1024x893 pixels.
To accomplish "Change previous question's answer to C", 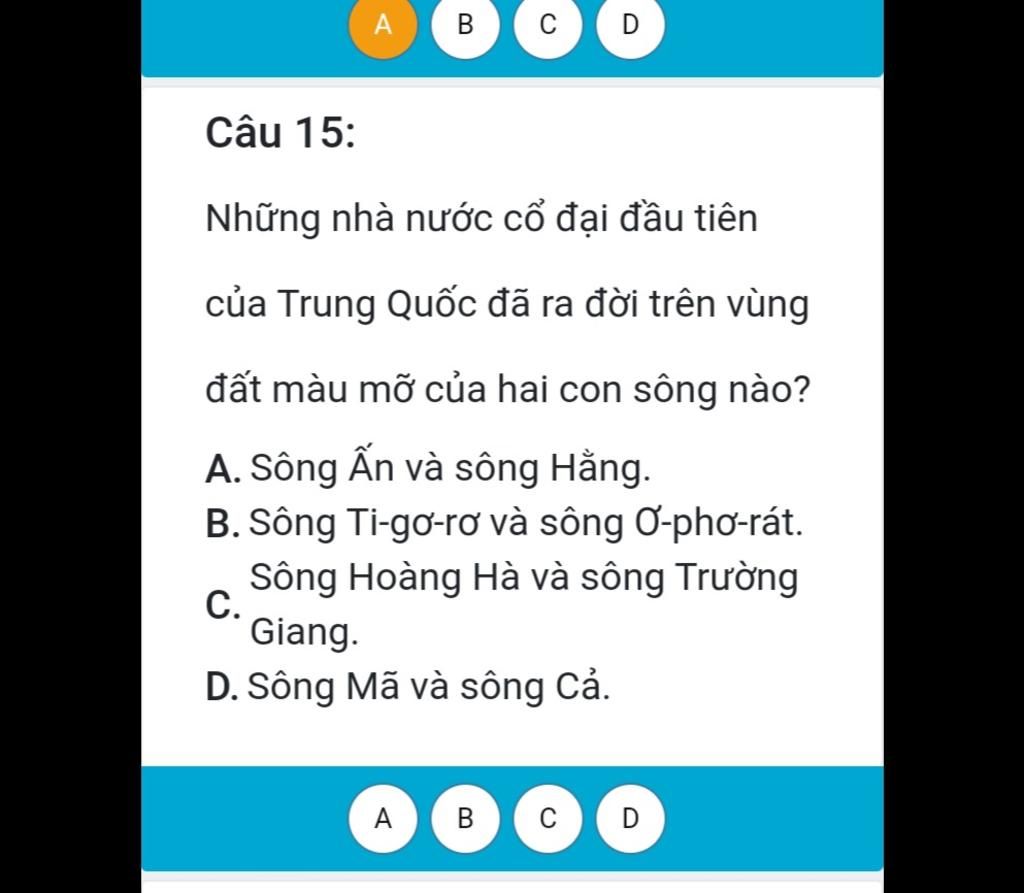I will pos(546,25).
